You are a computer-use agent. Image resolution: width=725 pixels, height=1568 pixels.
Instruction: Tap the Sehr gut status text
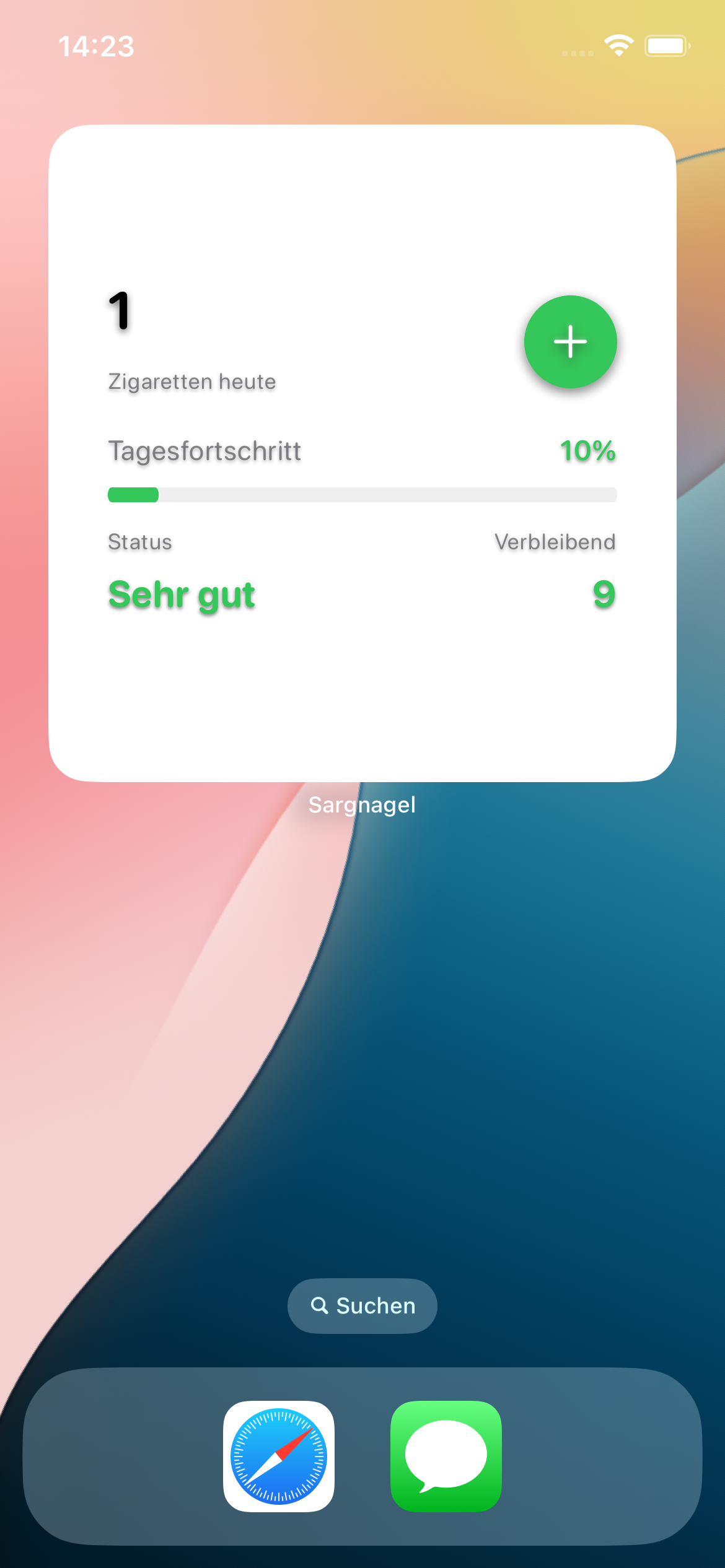pos(181,593)
